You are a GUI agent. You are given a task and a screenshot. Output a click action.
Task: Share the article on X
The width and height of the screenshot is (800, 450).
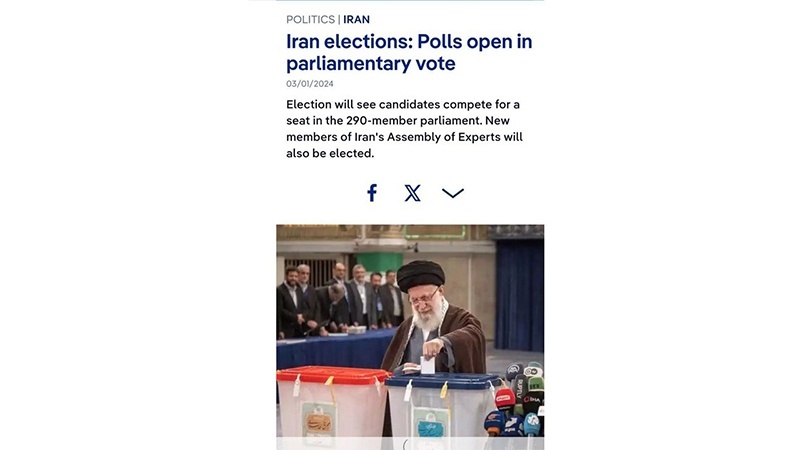[412, 193]
